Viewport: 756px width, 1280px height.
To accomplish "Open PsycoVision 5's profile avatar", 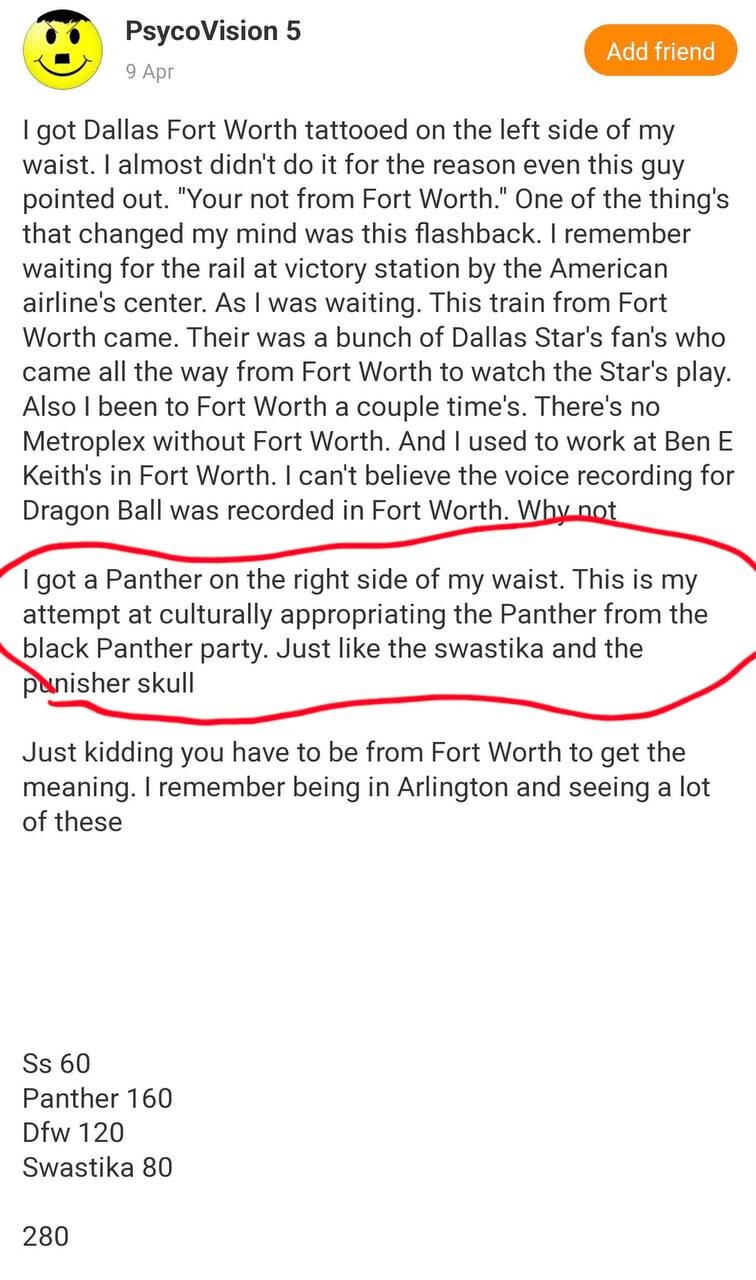I will click(63, 50).
